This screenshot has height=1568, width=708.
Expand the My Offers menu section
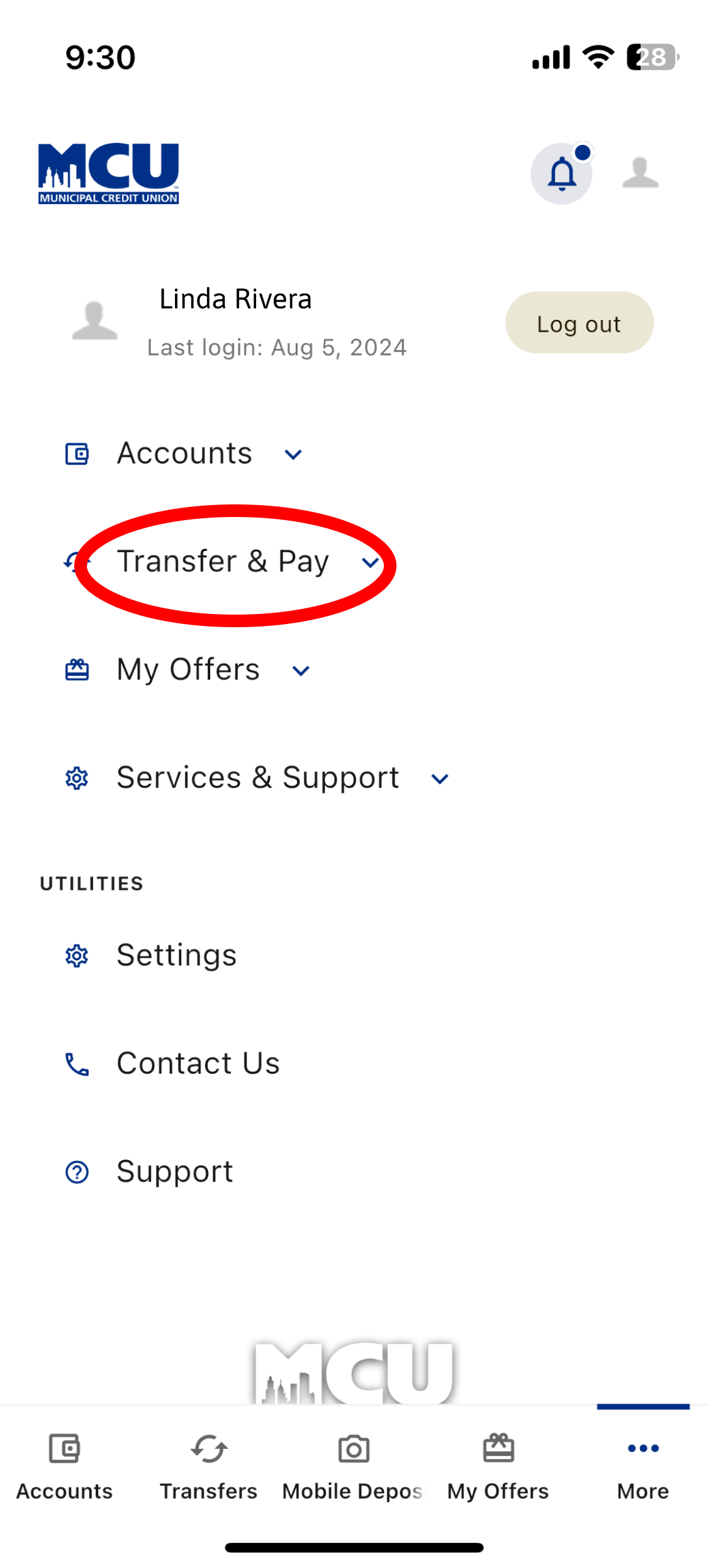(x=188, y=670)
